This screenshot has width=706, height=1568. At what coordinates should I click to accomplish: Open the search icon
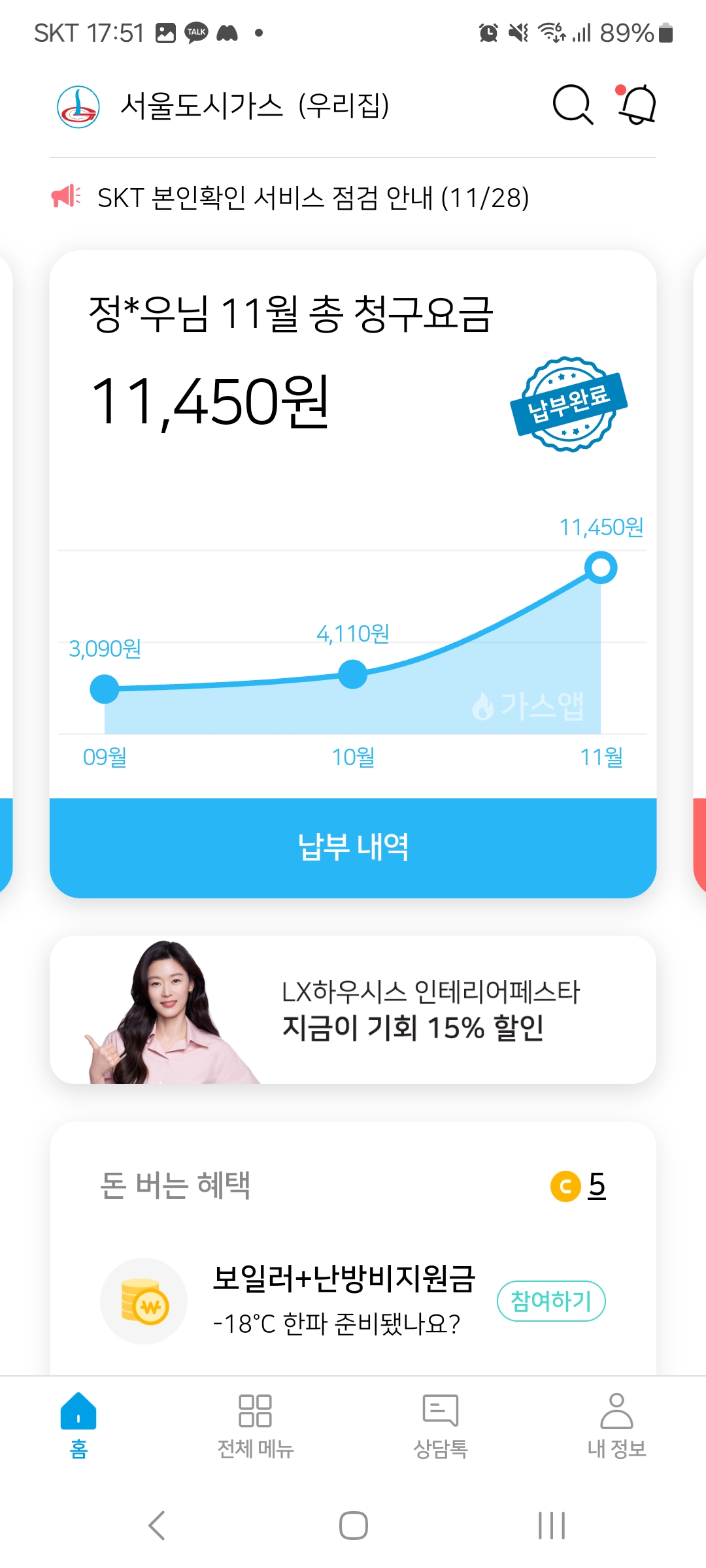tap(573, 105)
